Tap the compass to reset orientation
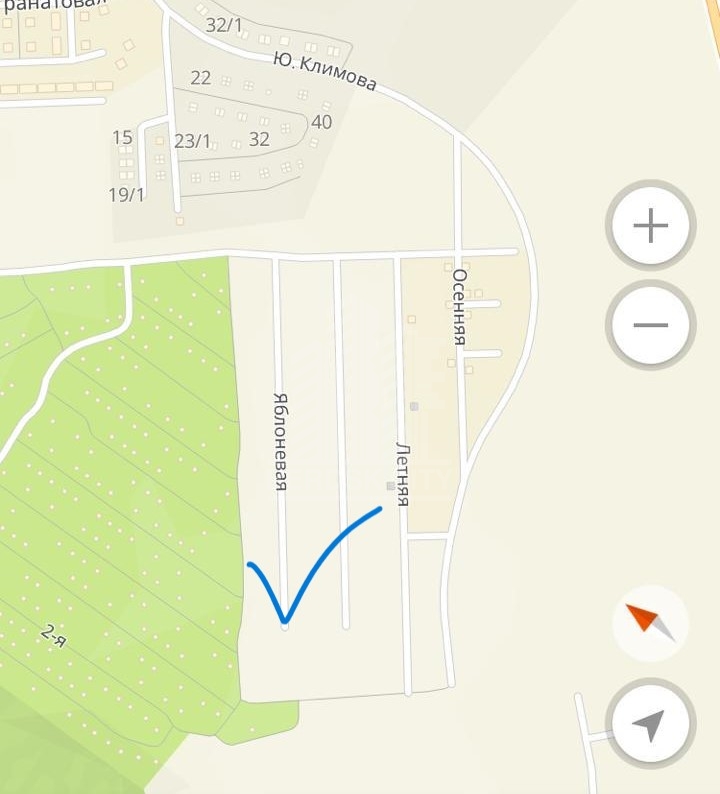The width and height of the screenshot is (720, 794). point(650,623)
